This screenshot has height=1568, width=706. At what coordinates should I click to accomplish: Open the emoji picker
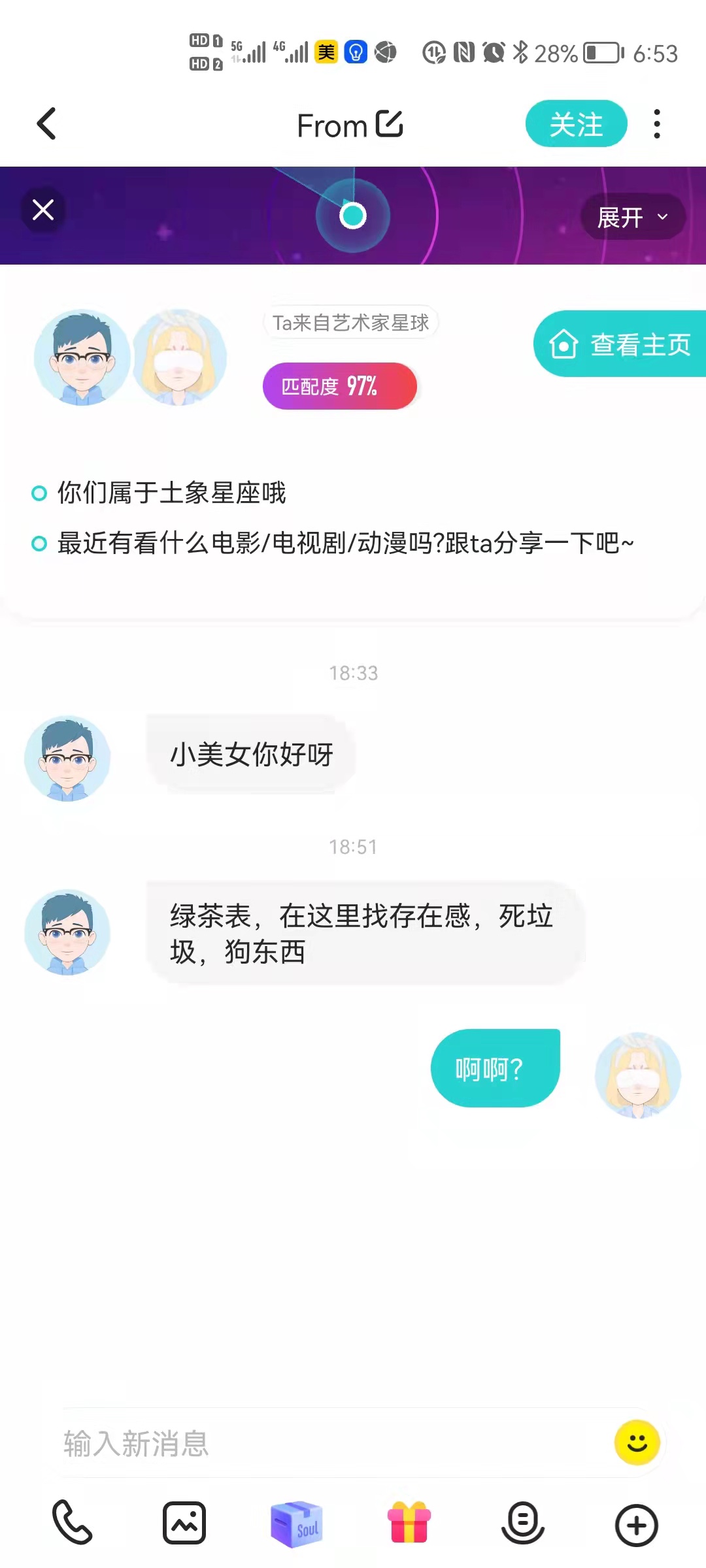coord(637,1443)
